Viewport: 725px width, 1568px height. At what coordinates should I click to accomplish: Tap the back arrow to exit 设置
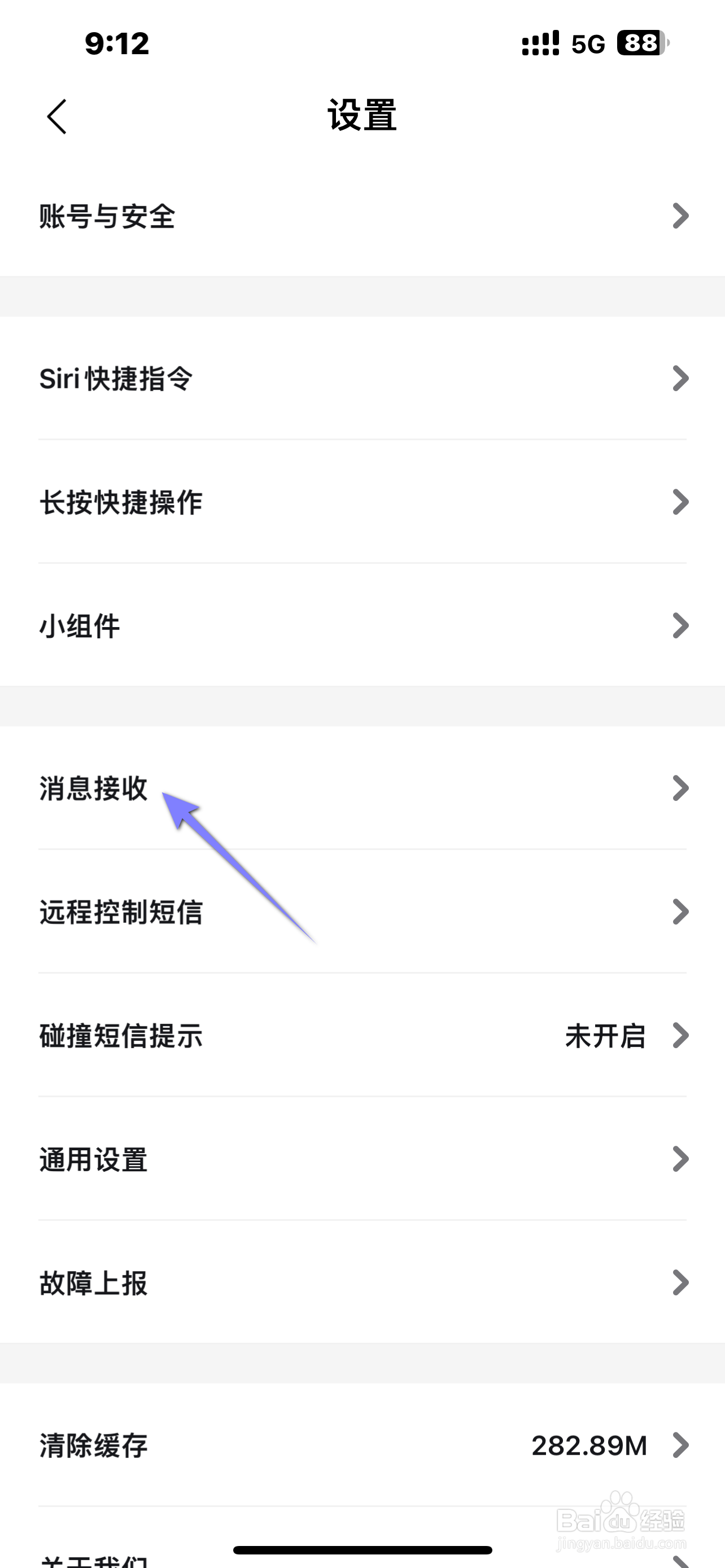pos(56,117)
